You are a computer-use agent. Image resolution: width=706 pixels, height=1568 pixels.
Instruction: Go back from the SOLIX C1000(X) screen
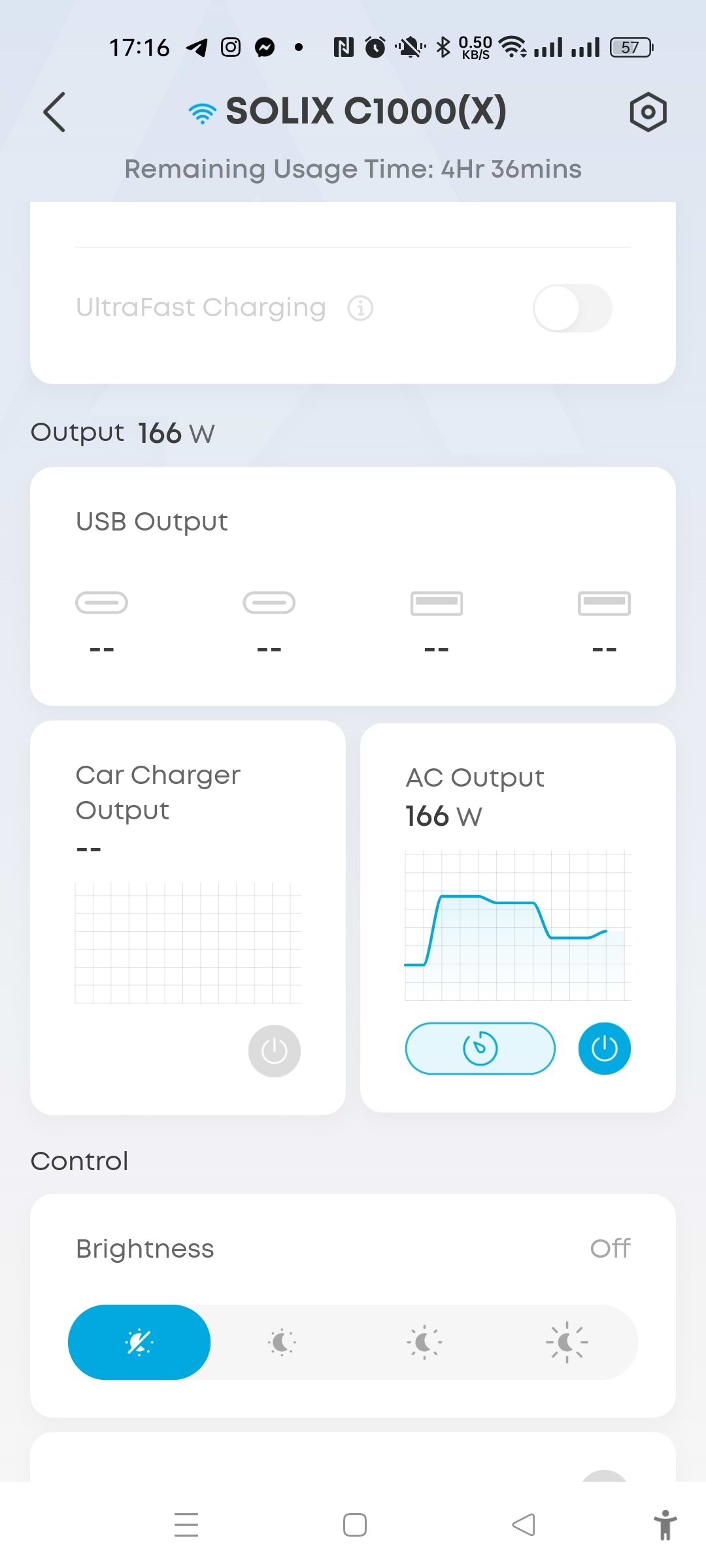pyautogui.click(x=55, y=112)
